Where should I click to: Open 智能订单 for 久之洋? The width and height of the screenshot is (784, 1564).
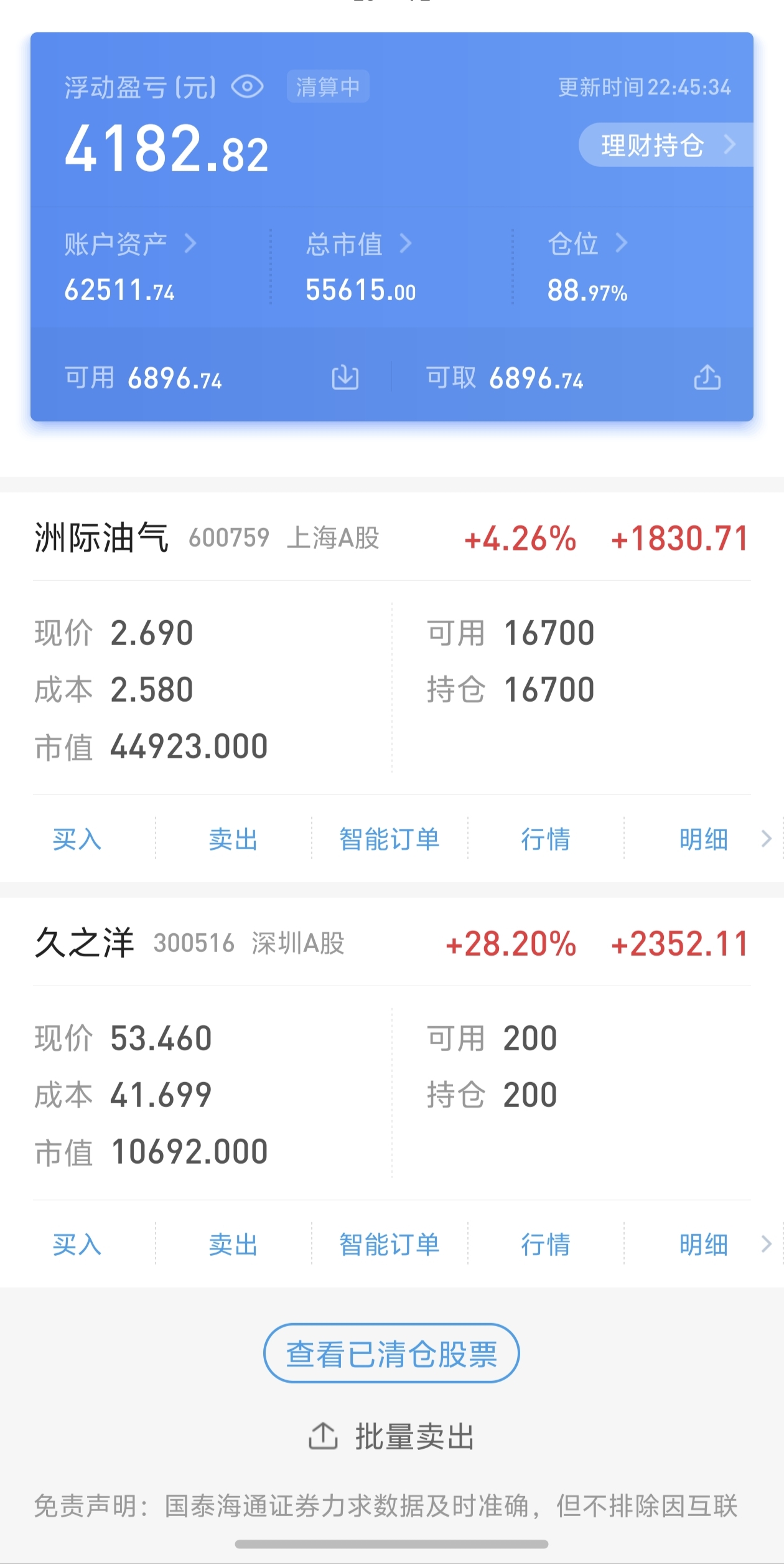pos(390,1244)
